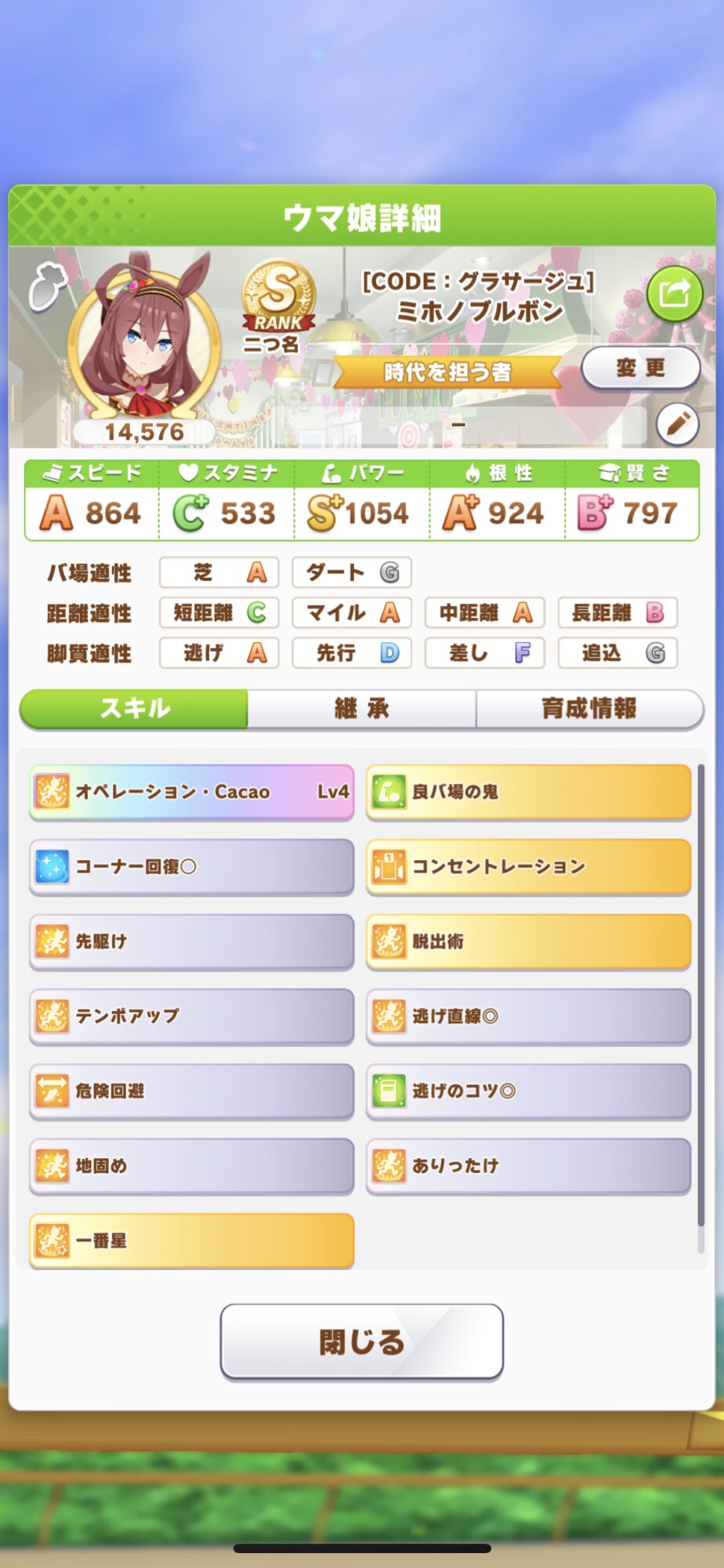
Task: Tap the green share icon
Action: click(674, 295)
